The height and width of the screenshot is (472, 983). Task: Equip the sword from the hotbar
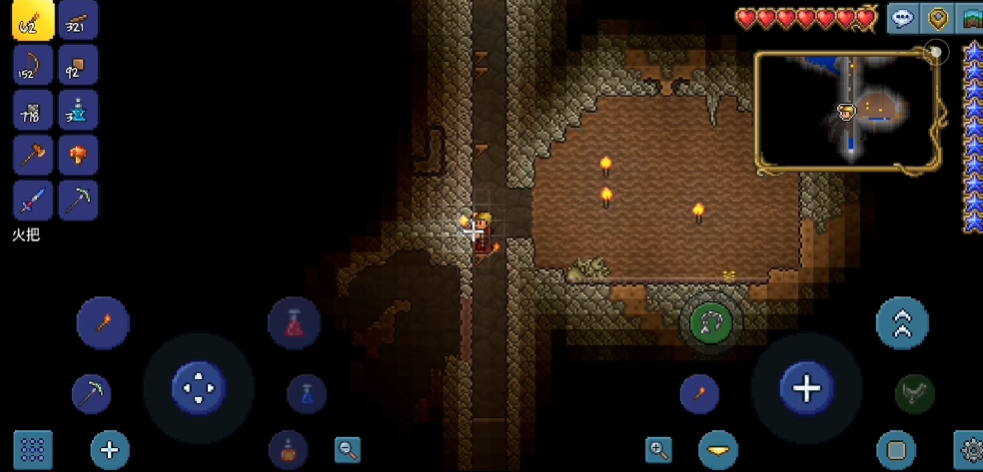(x=33, y=200)
